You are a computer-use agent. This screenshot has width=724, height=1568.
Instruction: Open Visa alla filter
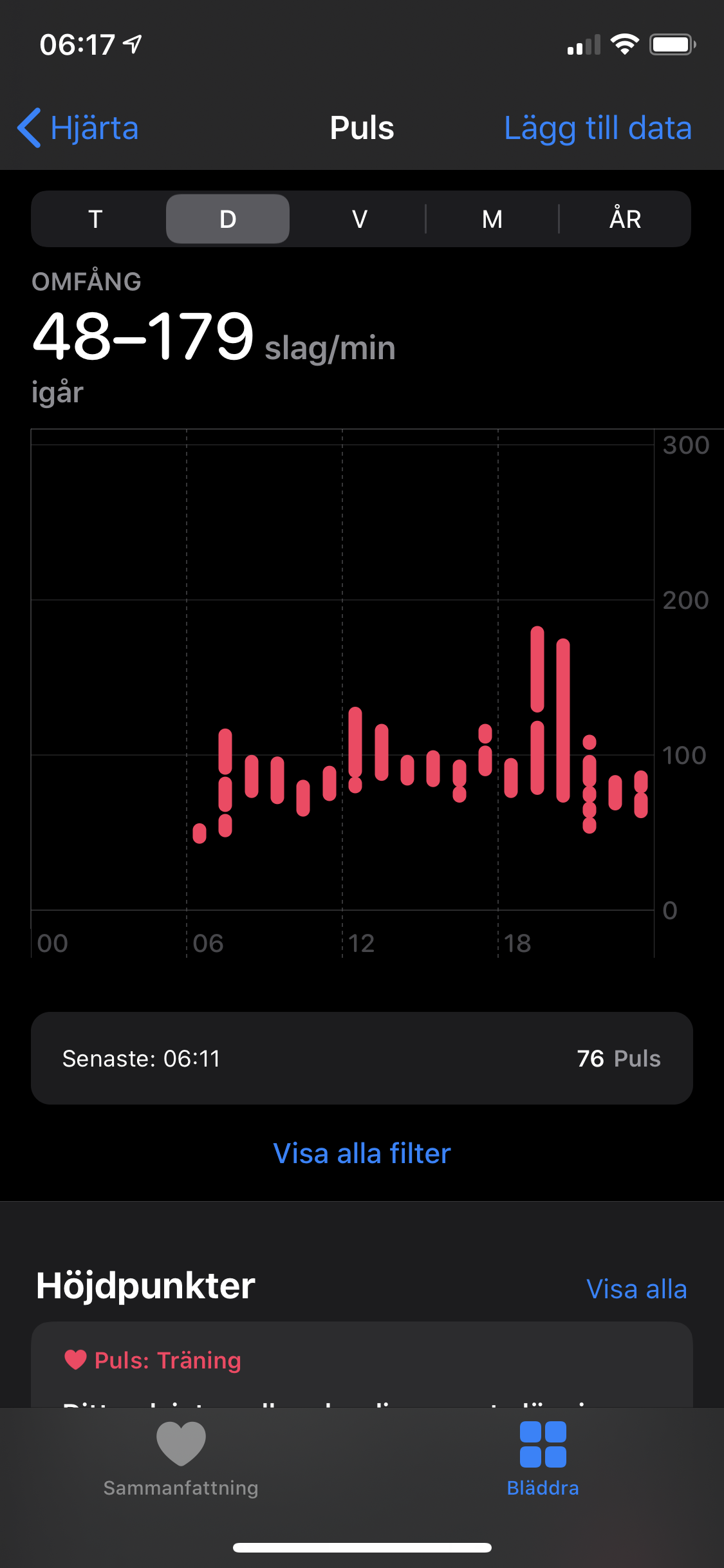362,1153
